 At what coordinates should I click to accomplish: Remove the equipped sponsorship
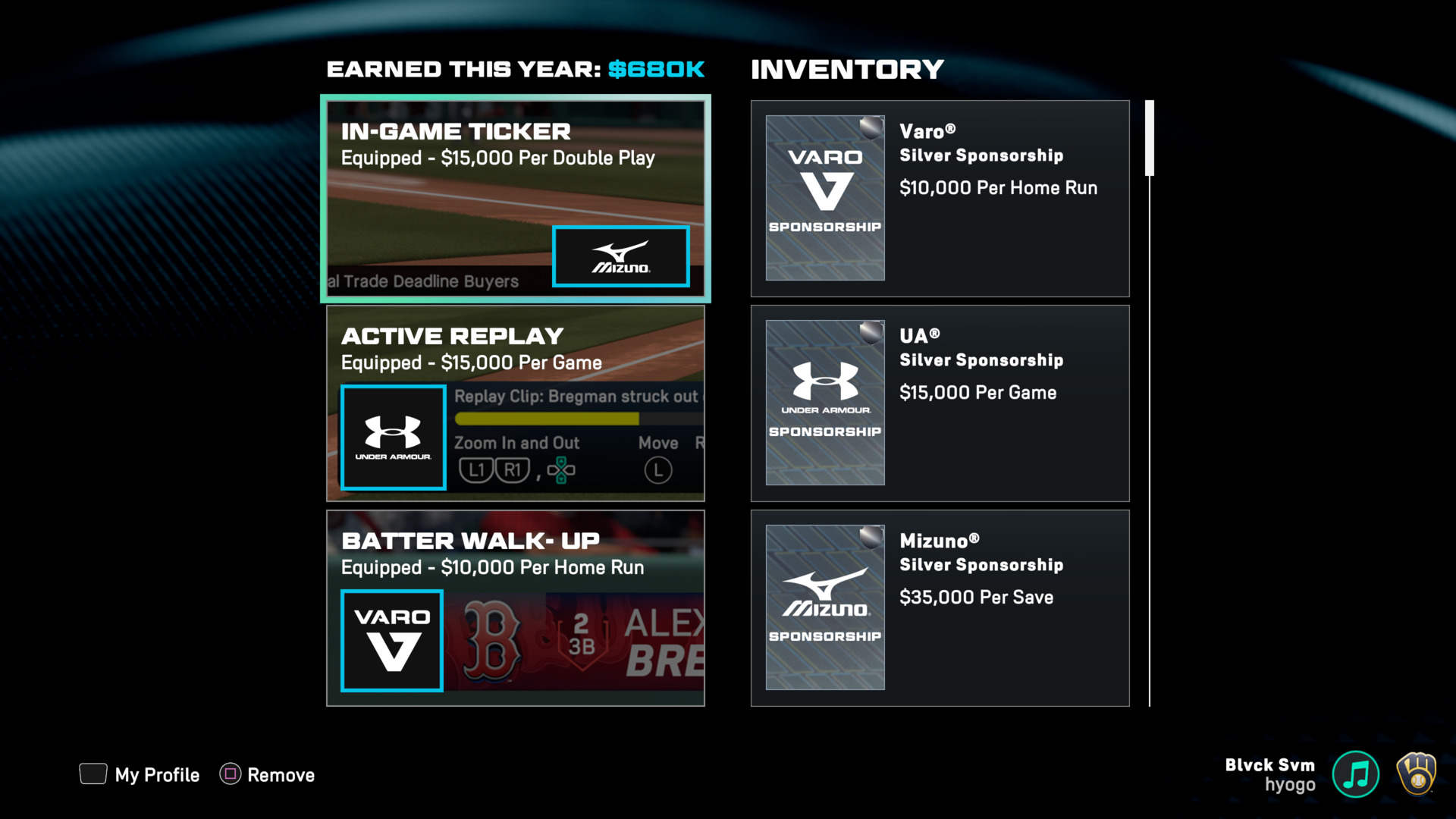(268, 774)
